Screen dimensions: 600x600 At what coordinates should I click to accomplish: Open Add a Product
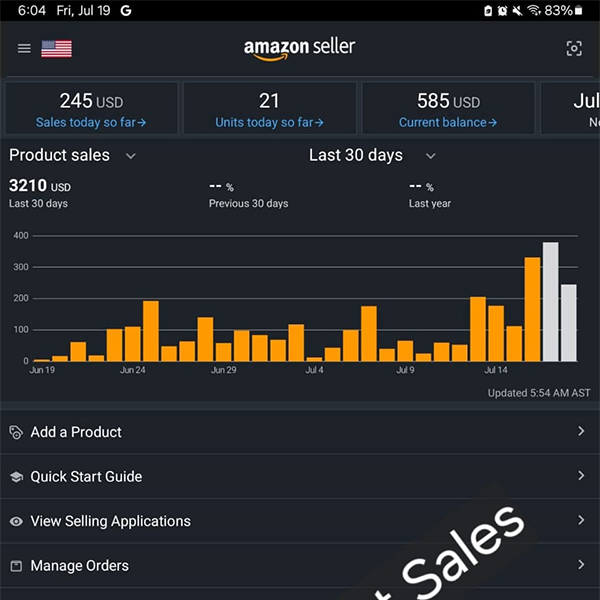[x=76, y=432]
